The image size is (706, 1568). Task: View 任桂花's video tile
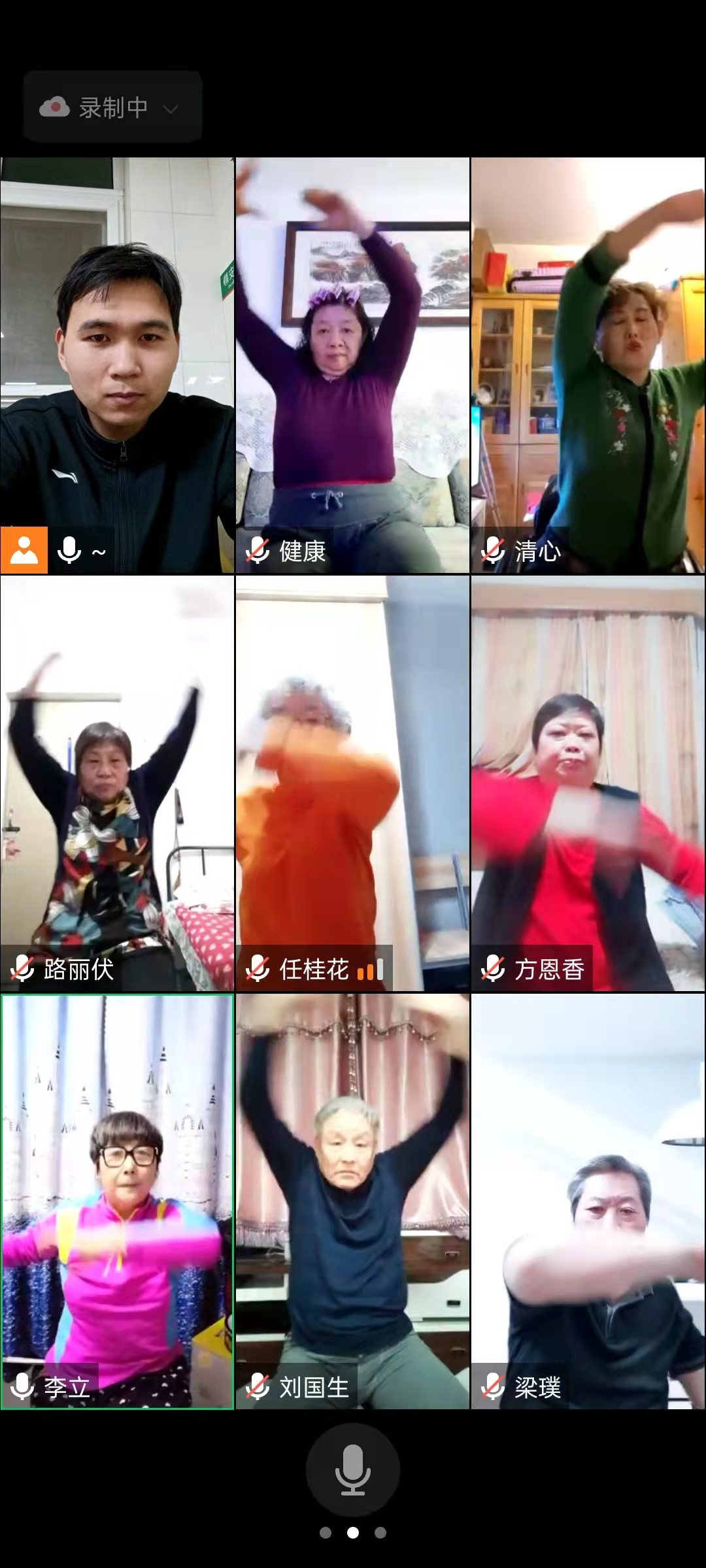point(352,783)
